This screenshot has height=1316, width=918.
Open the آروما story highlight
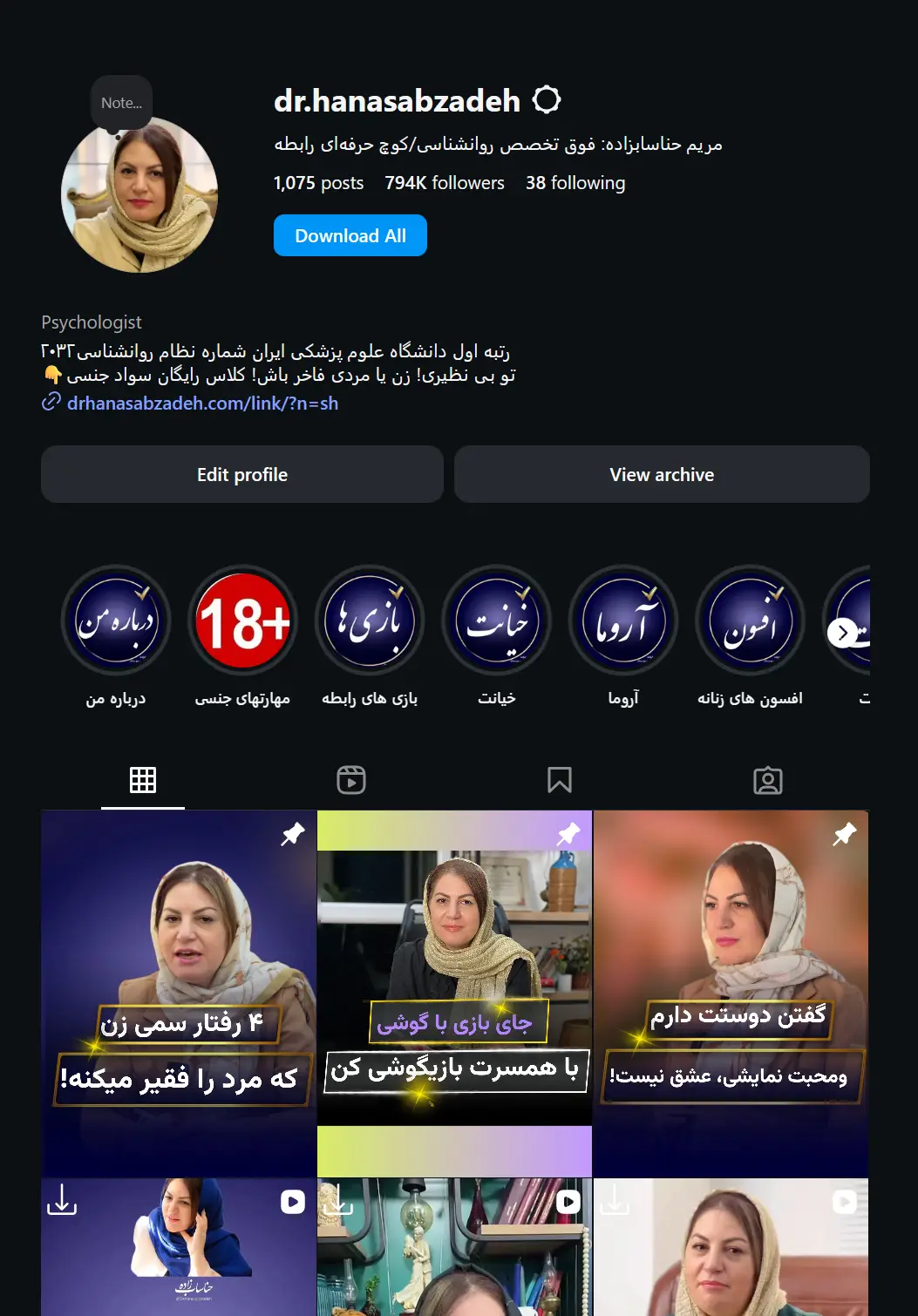click(623, 621)
